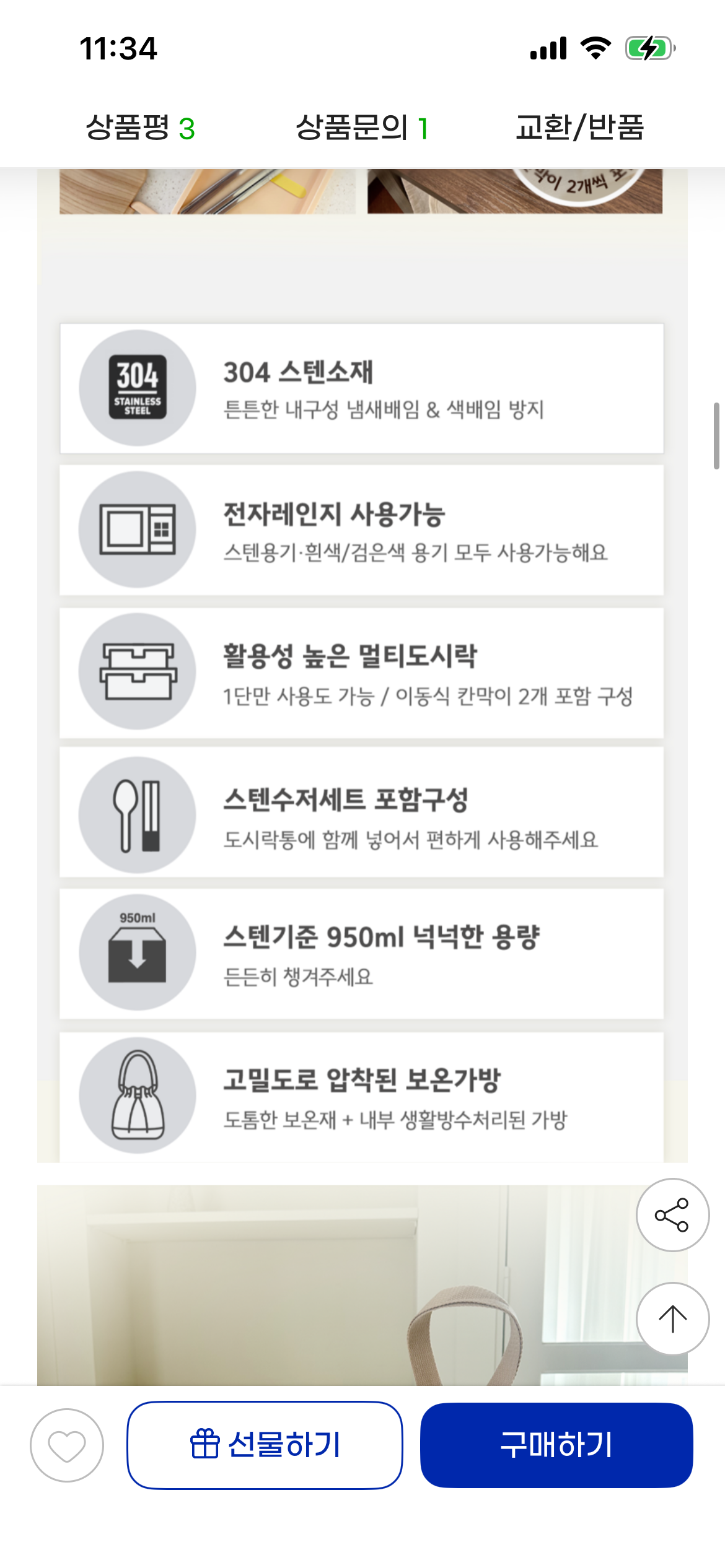Share this product
Image resolution: width=725 pixels, height=1568 pixels.
pos(672,1215)
